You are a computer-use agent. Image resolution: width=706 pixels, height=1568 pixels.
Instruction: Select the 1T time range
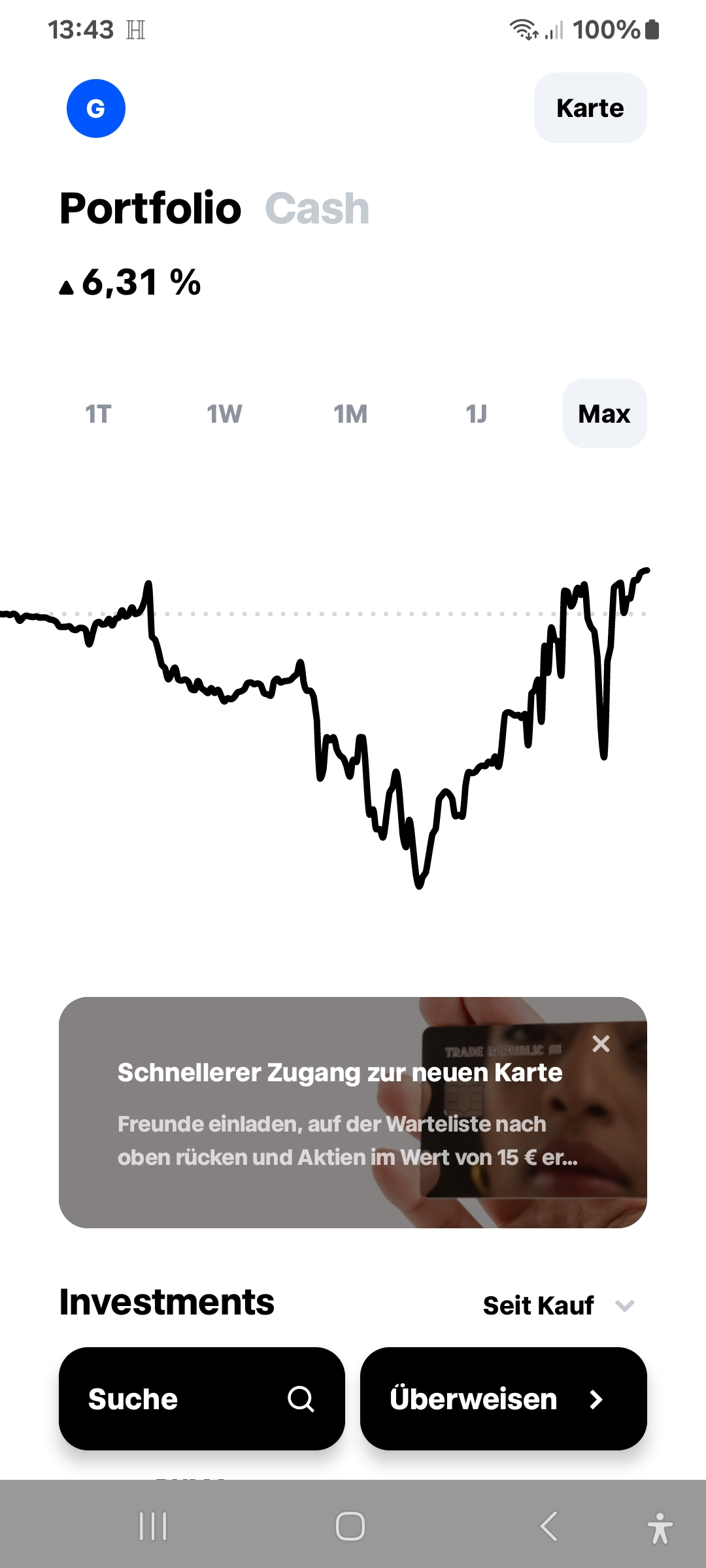click(98, 414)
